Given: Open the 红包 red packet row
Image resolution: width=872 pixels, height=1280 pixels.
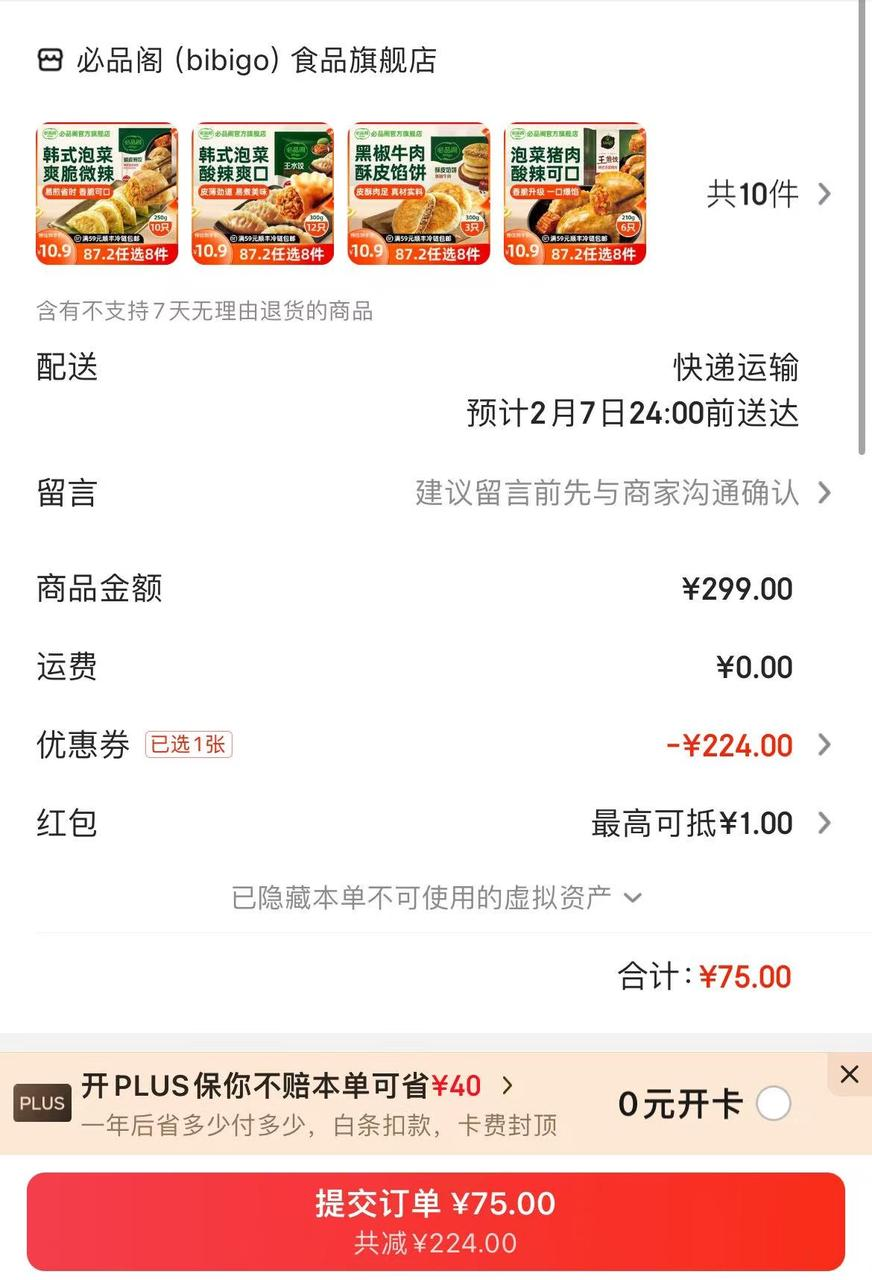Looking at the screenshot, I should tap(435, 824).
